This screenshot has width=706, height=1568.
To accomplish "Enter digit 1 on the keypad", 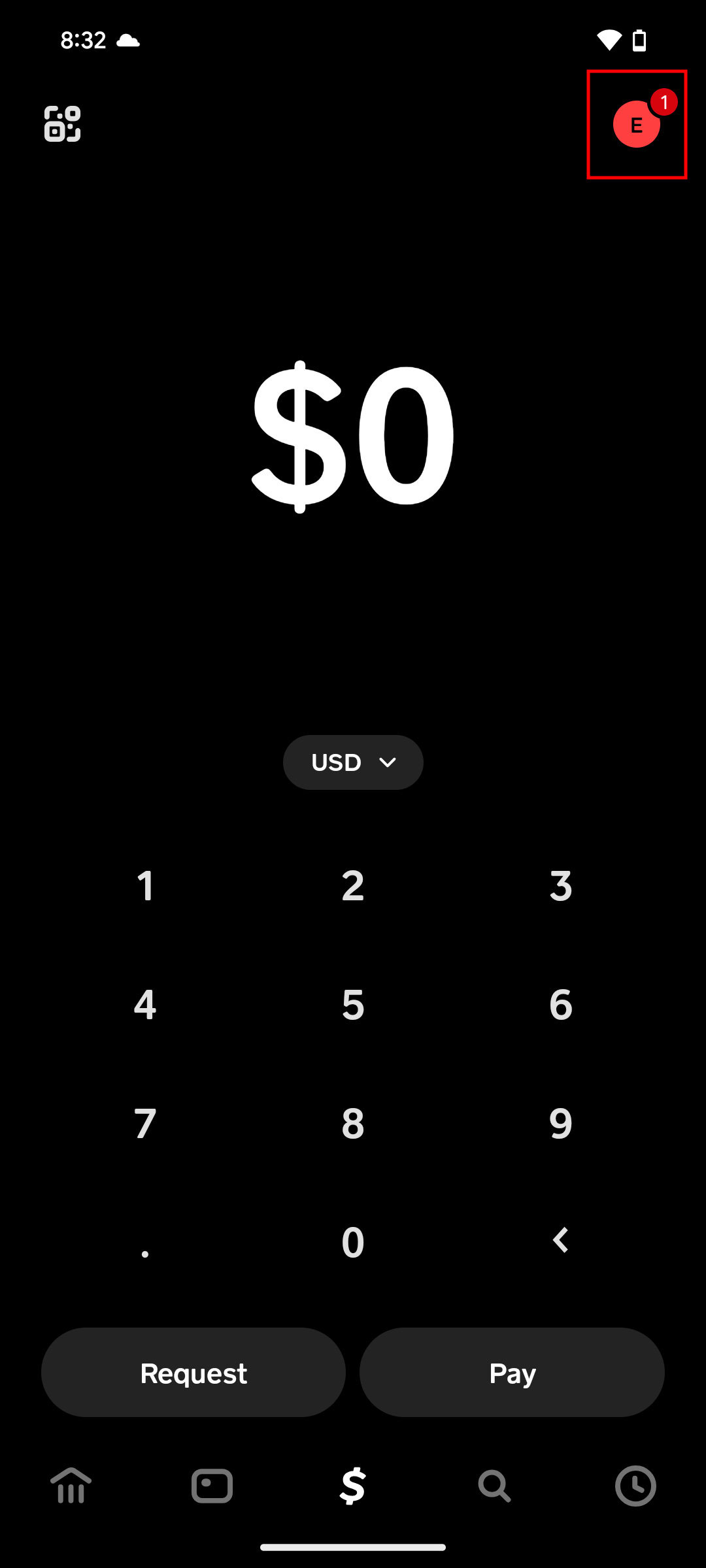I will [x=145, y=887].
